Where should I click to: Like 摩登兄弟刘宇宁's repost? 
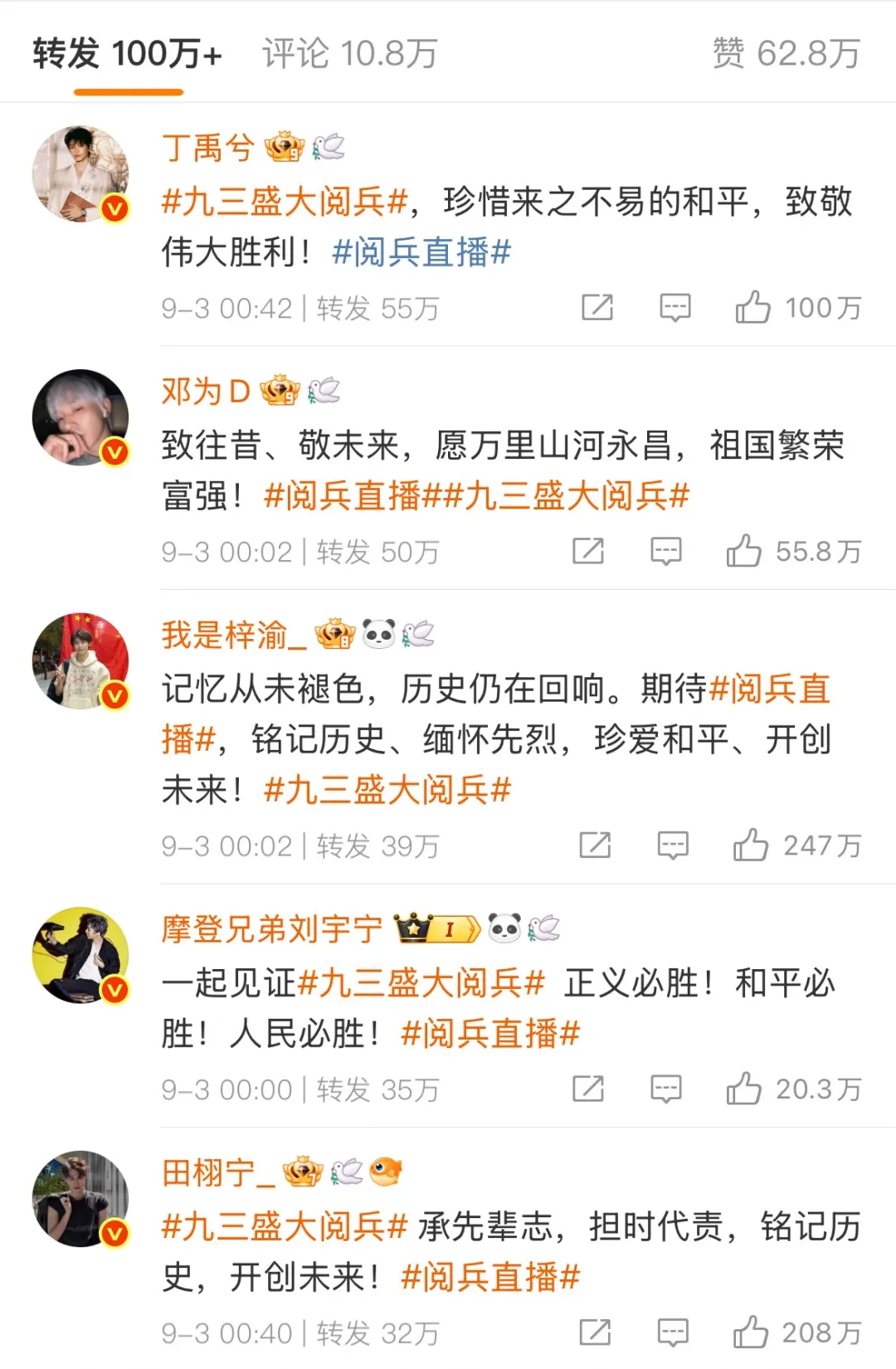click(743, 1089)
